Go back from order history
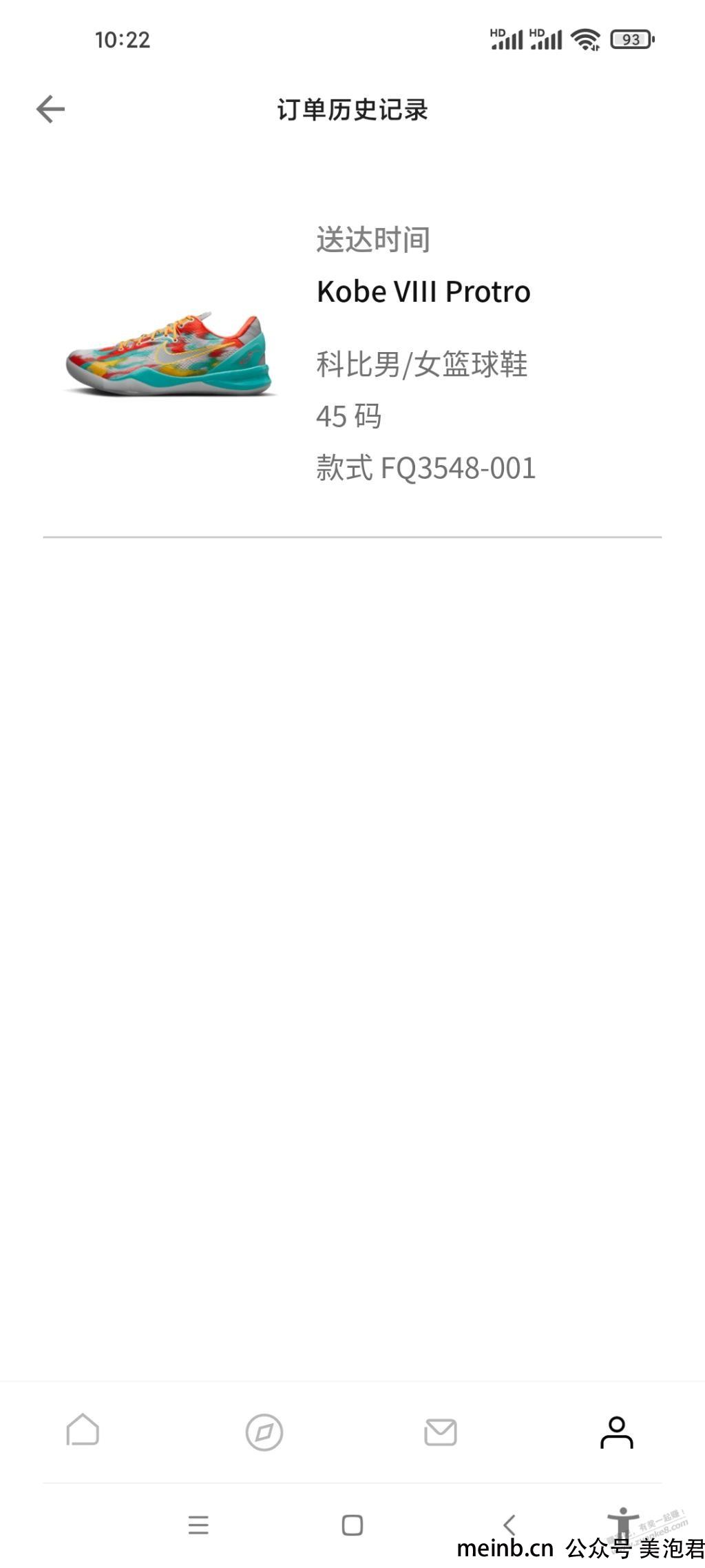This screenshot has height=1568, width=705. click(x=50, y=109)
